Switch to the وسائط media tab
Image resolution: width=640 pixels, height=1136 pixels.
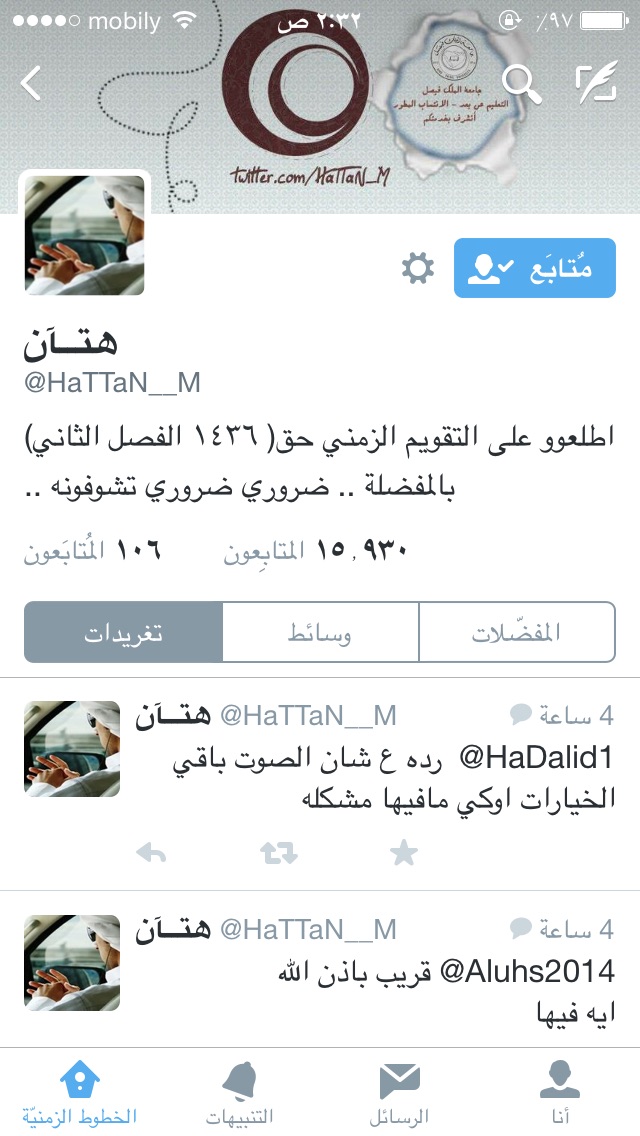coord(320,632)
